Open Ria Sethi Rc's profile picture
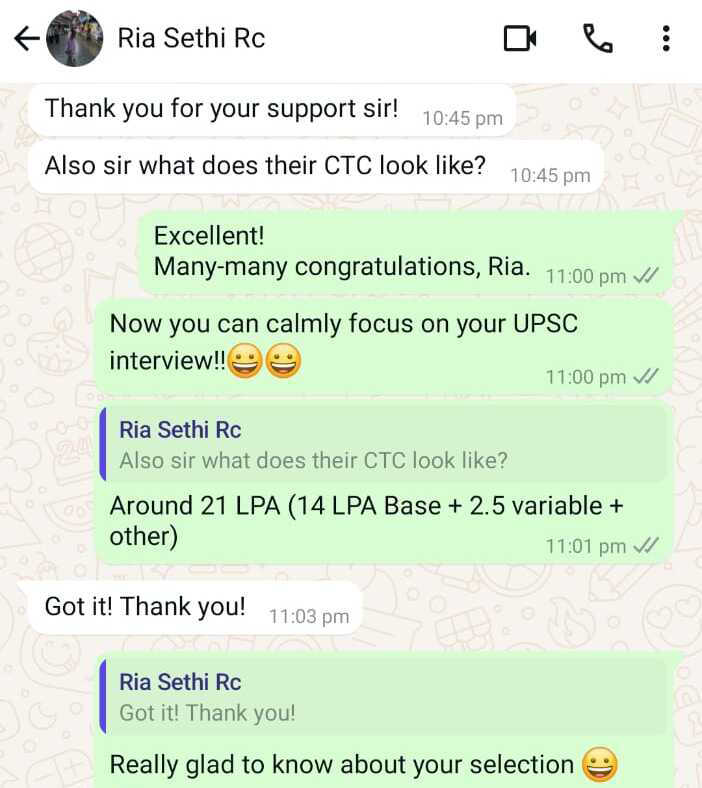This screenshot has width=702, height=788. 75,39
